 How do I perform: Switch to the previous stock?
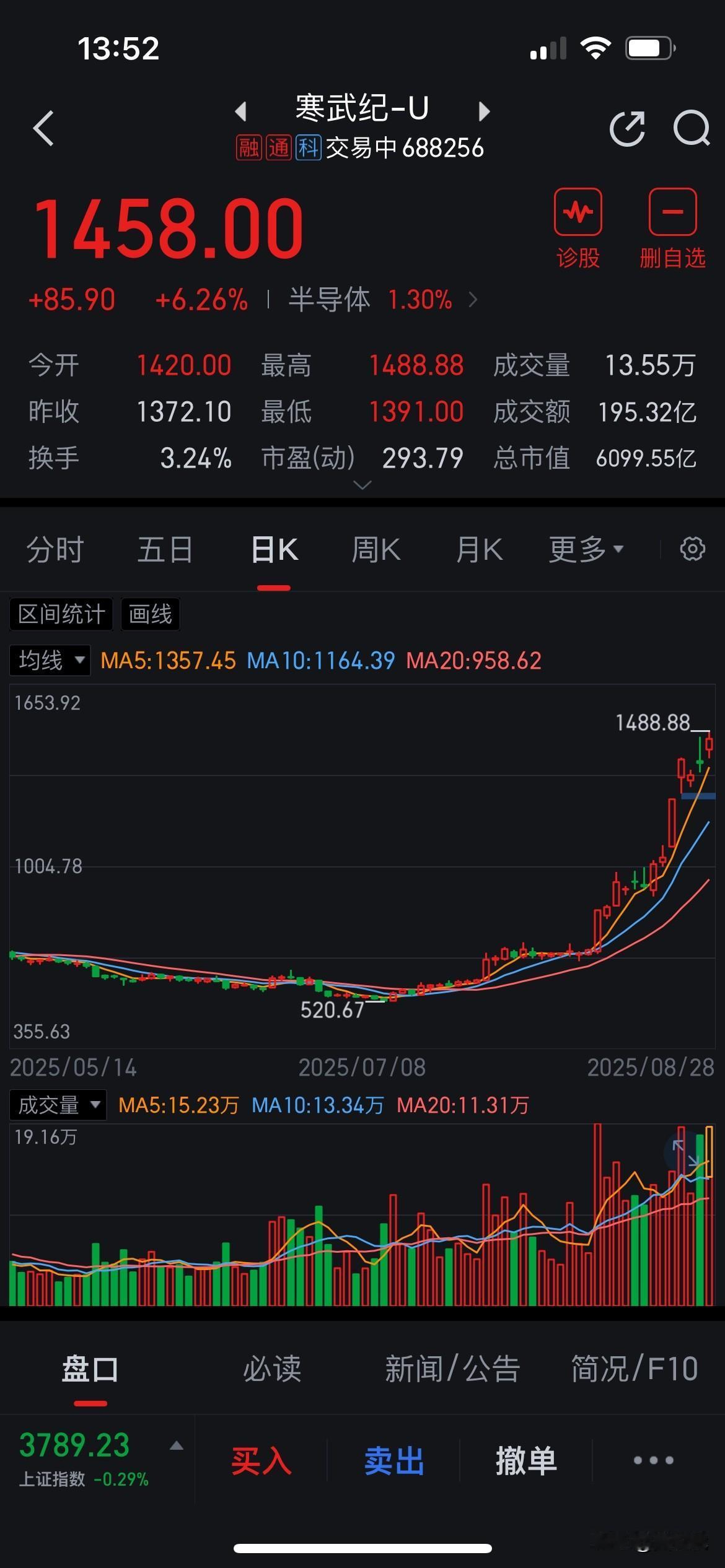tap(241, 111)
